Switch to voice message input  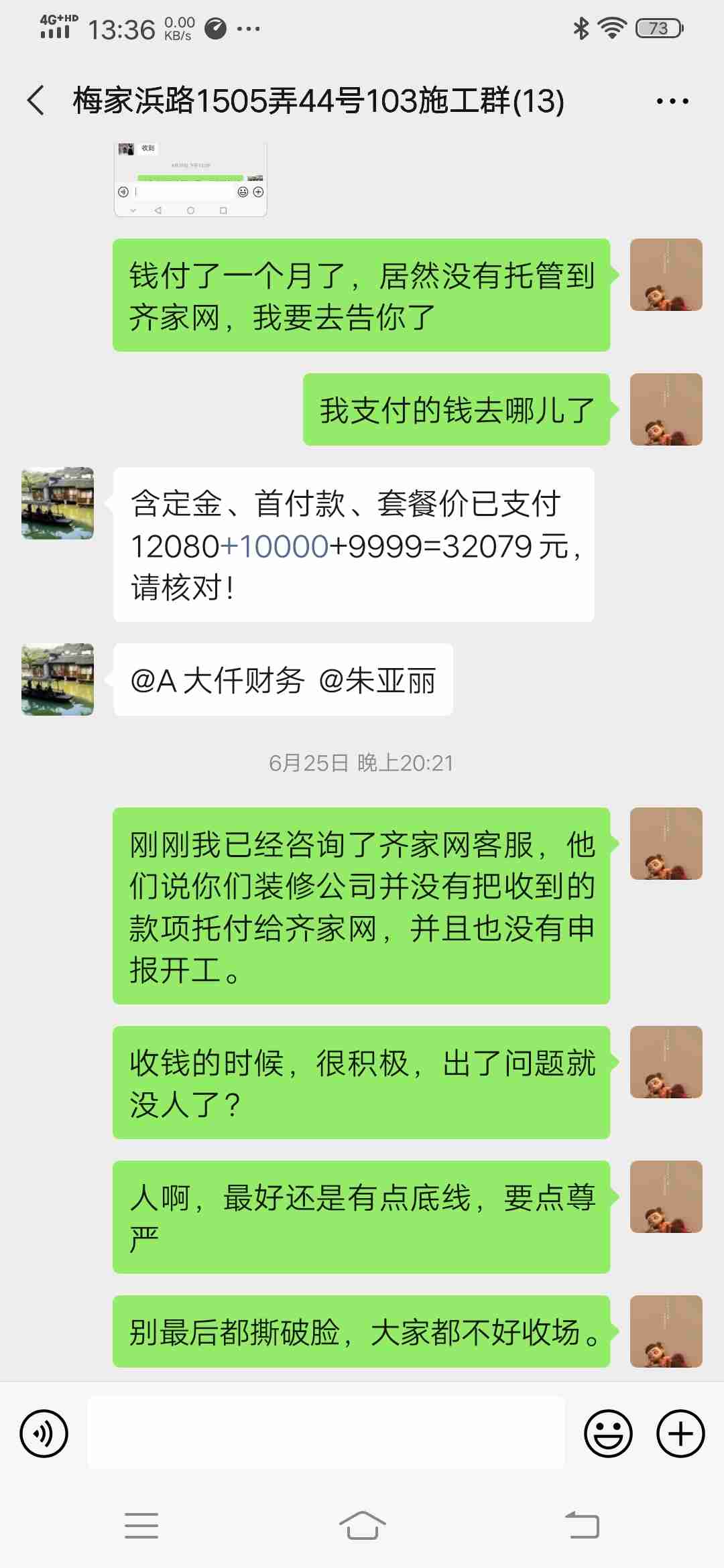pyautogui.click(x=44, y=1433)
